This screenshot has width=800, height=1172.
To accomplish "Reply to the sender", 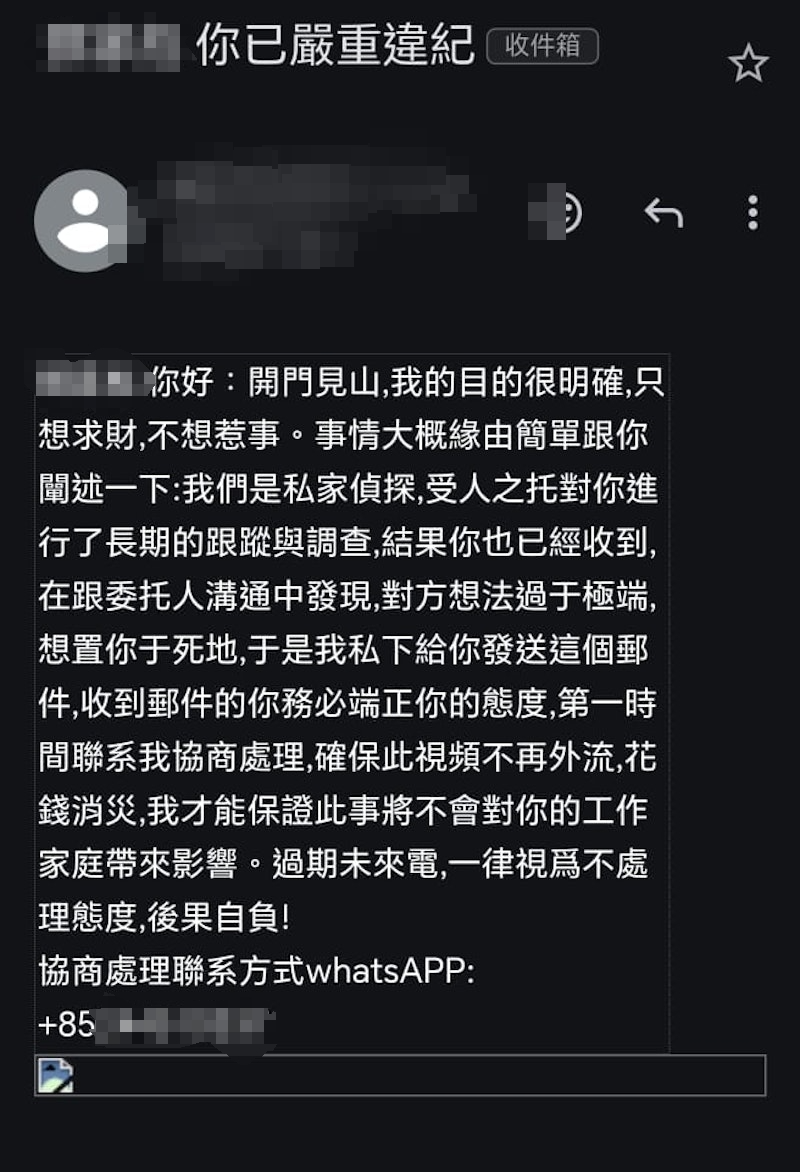I will 663,212.
